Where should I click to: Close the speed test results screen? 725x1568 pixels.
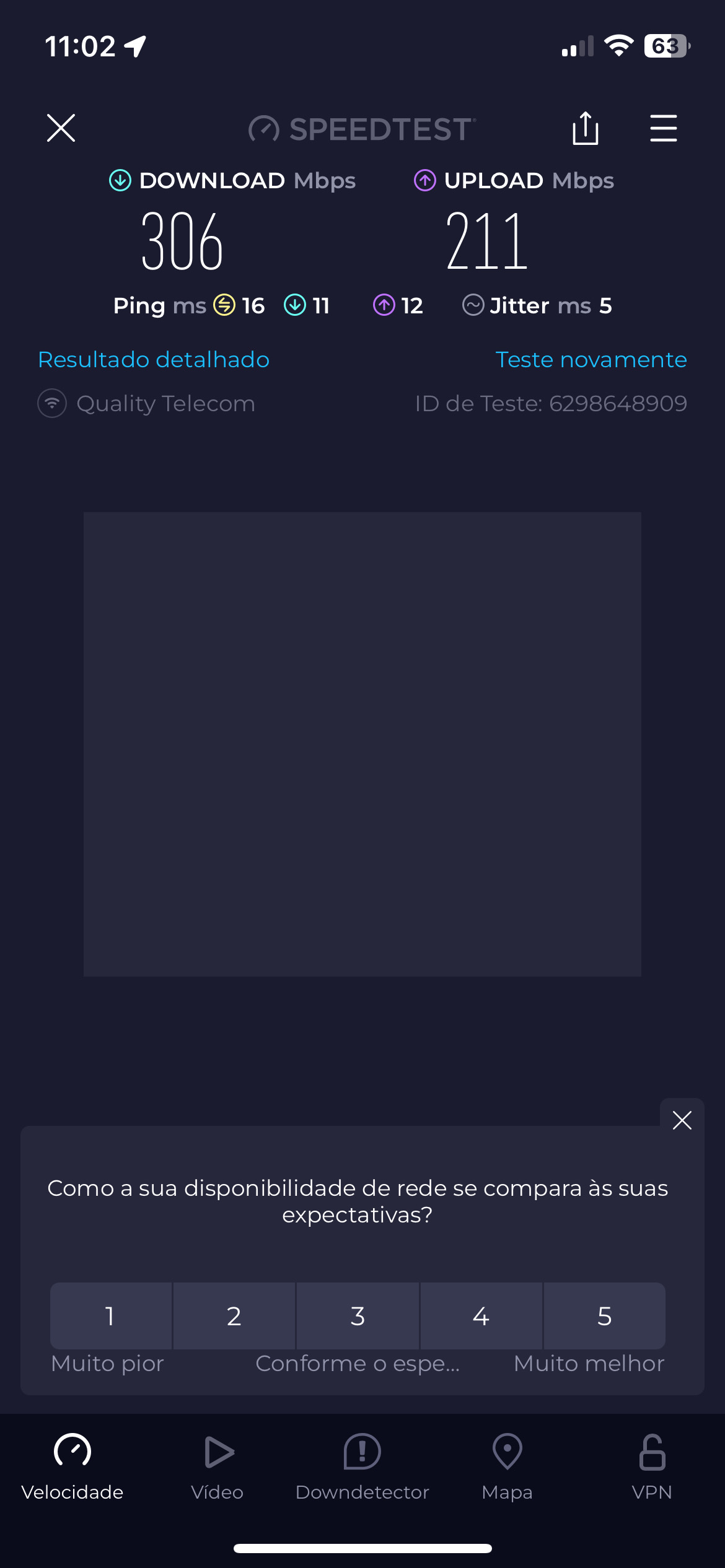click(61, 128)
